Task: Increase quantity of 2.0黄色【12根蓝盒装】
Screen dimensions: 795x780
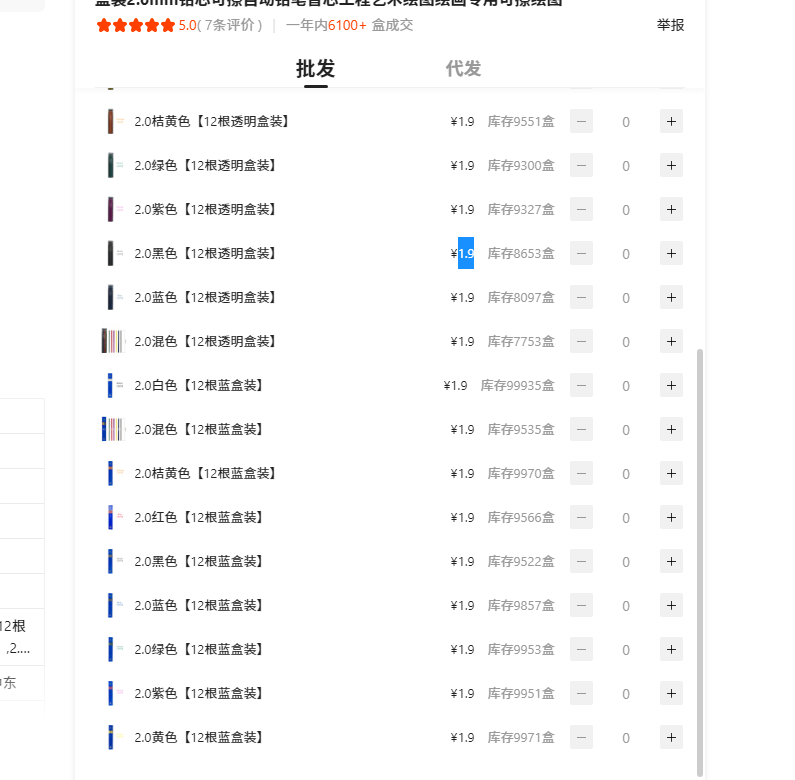Action: tap(671, 738)
